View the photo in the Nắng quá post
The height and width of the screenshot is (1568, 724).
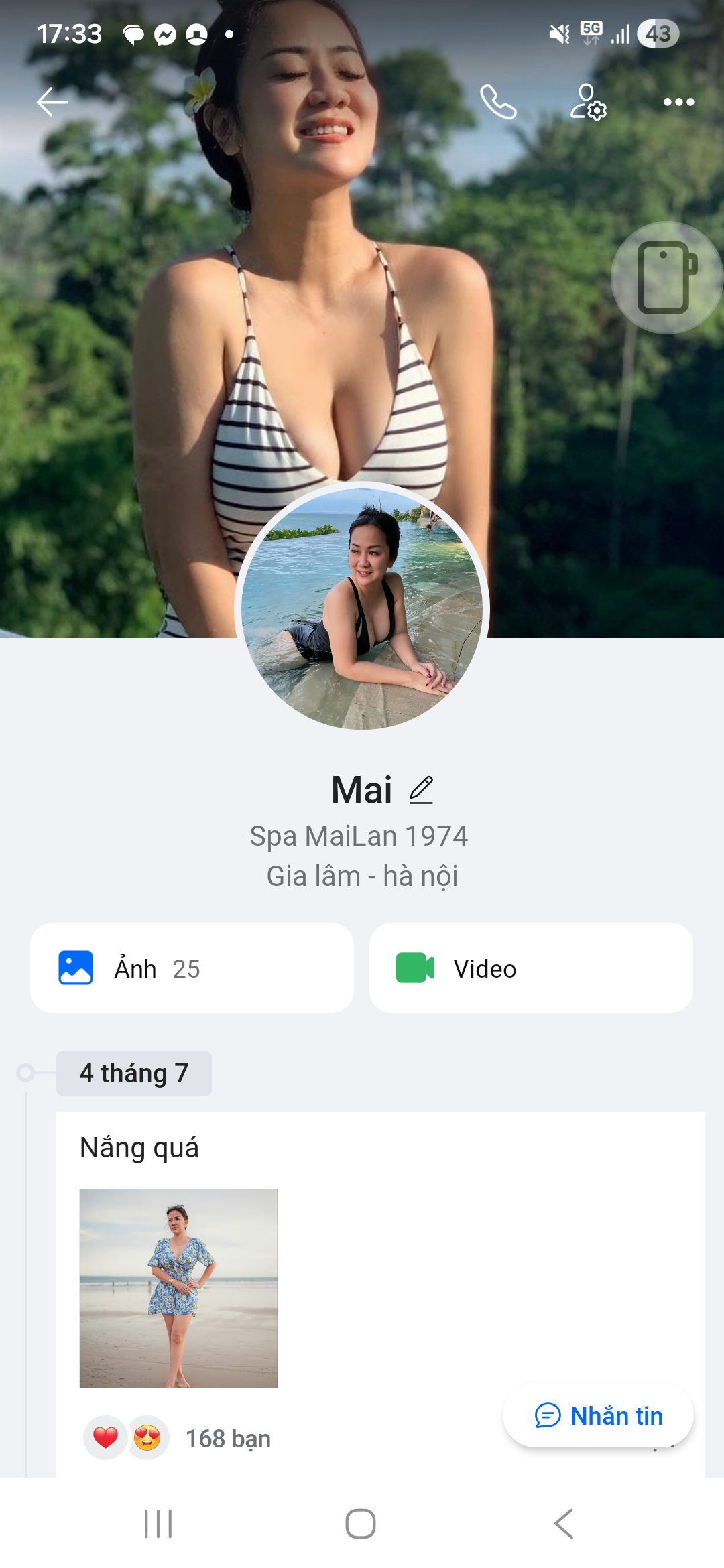[178, 1288]
